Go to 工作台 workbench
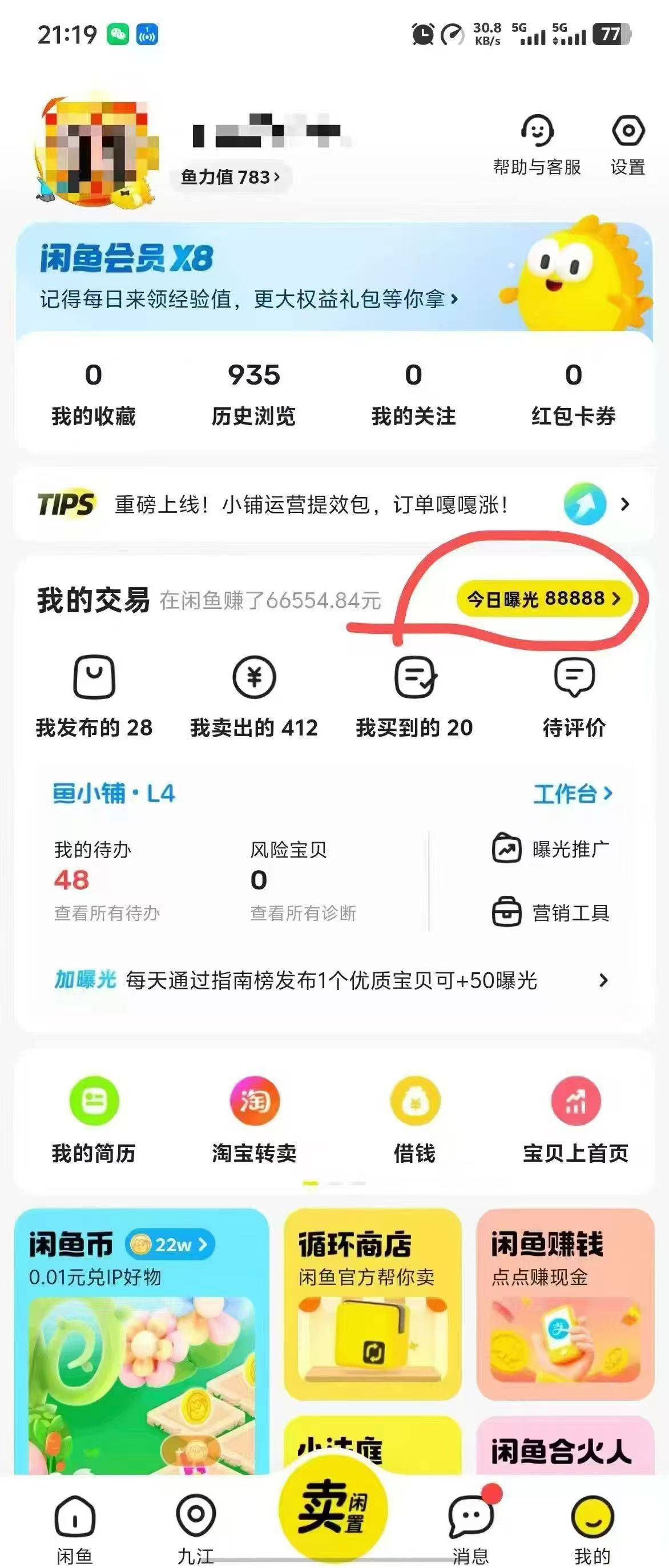Image resolution: width=669 pixels, height=1568 pixels. [572, 794]
